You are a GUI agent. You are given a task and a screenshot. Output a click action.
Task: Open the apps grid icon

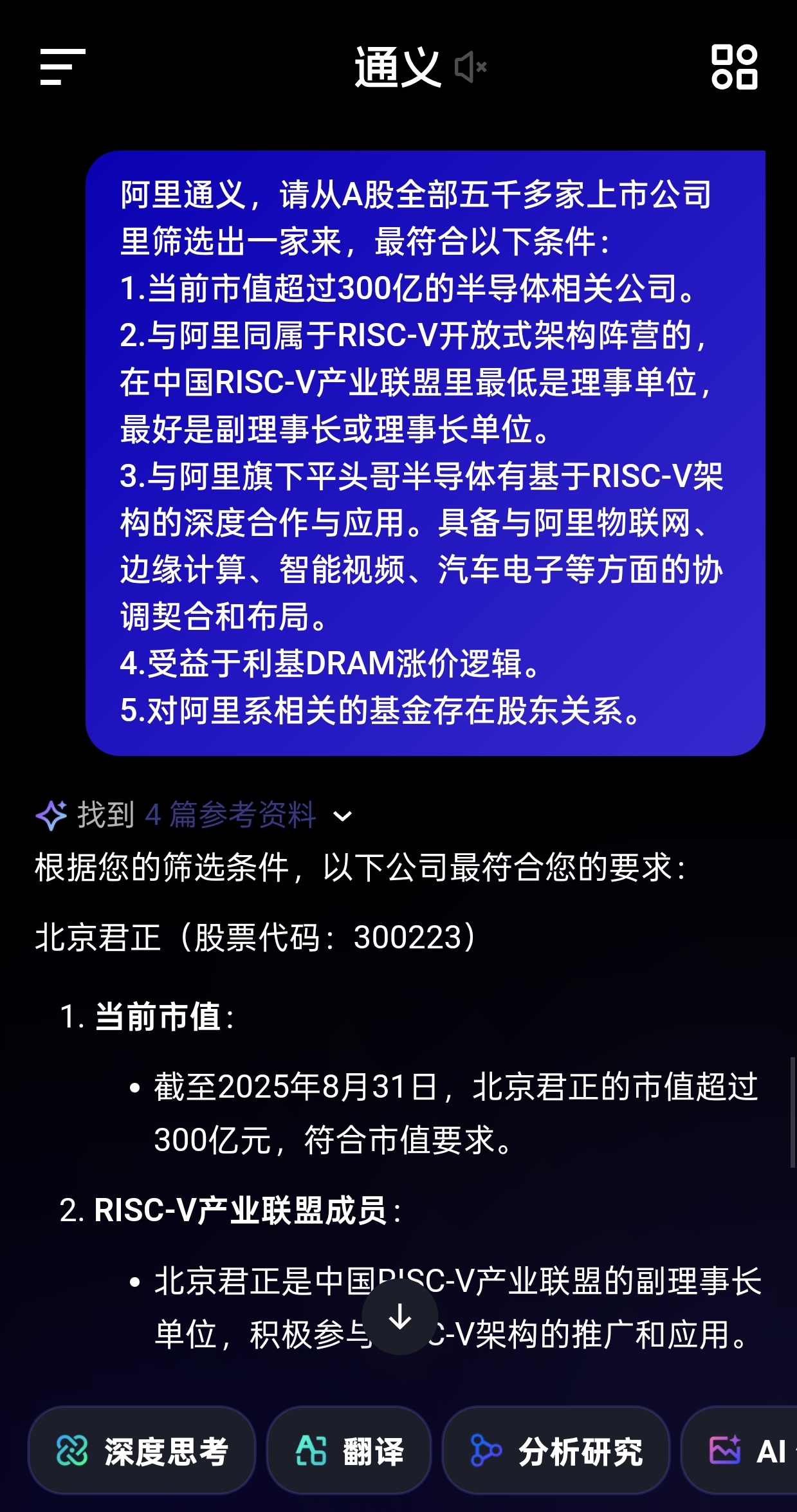point(734,67)
